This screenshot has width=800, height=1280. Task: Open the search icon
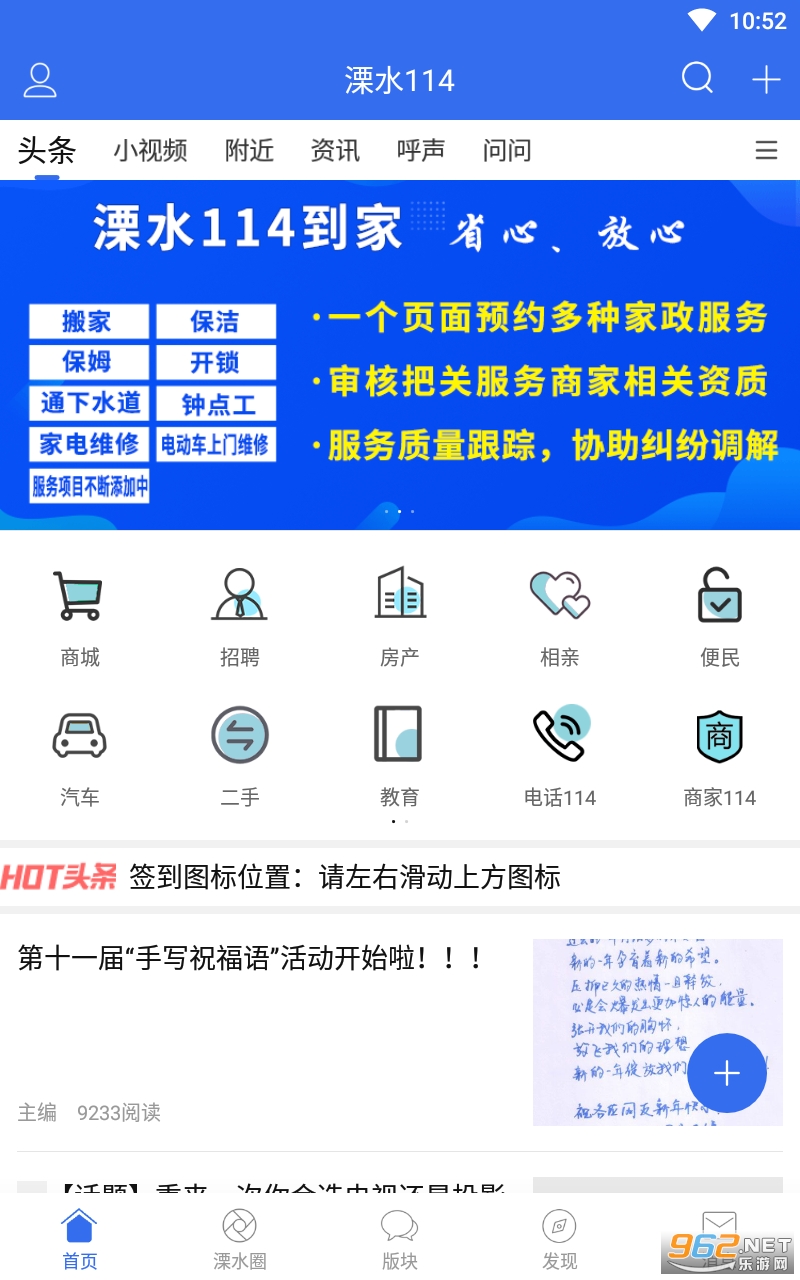pos(697,78)
